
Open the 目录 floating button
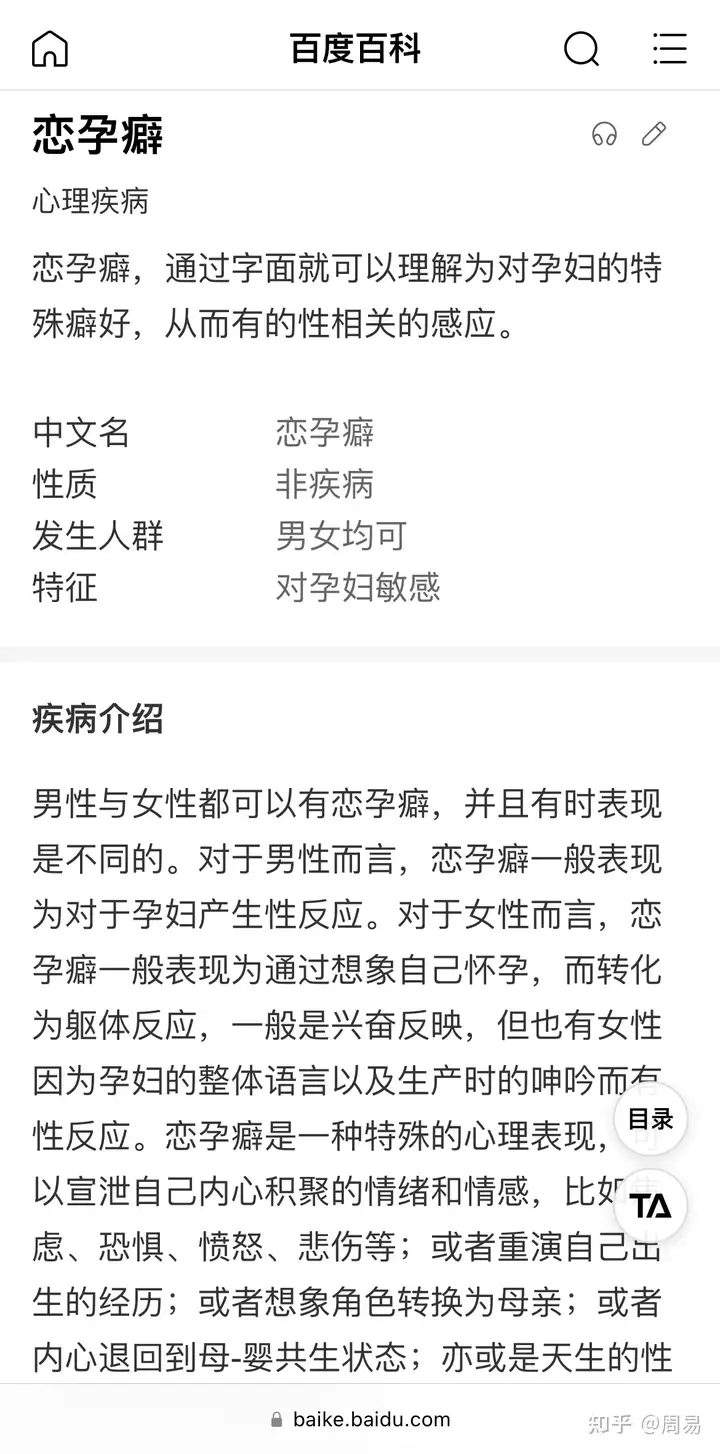tap(650, 1119)
